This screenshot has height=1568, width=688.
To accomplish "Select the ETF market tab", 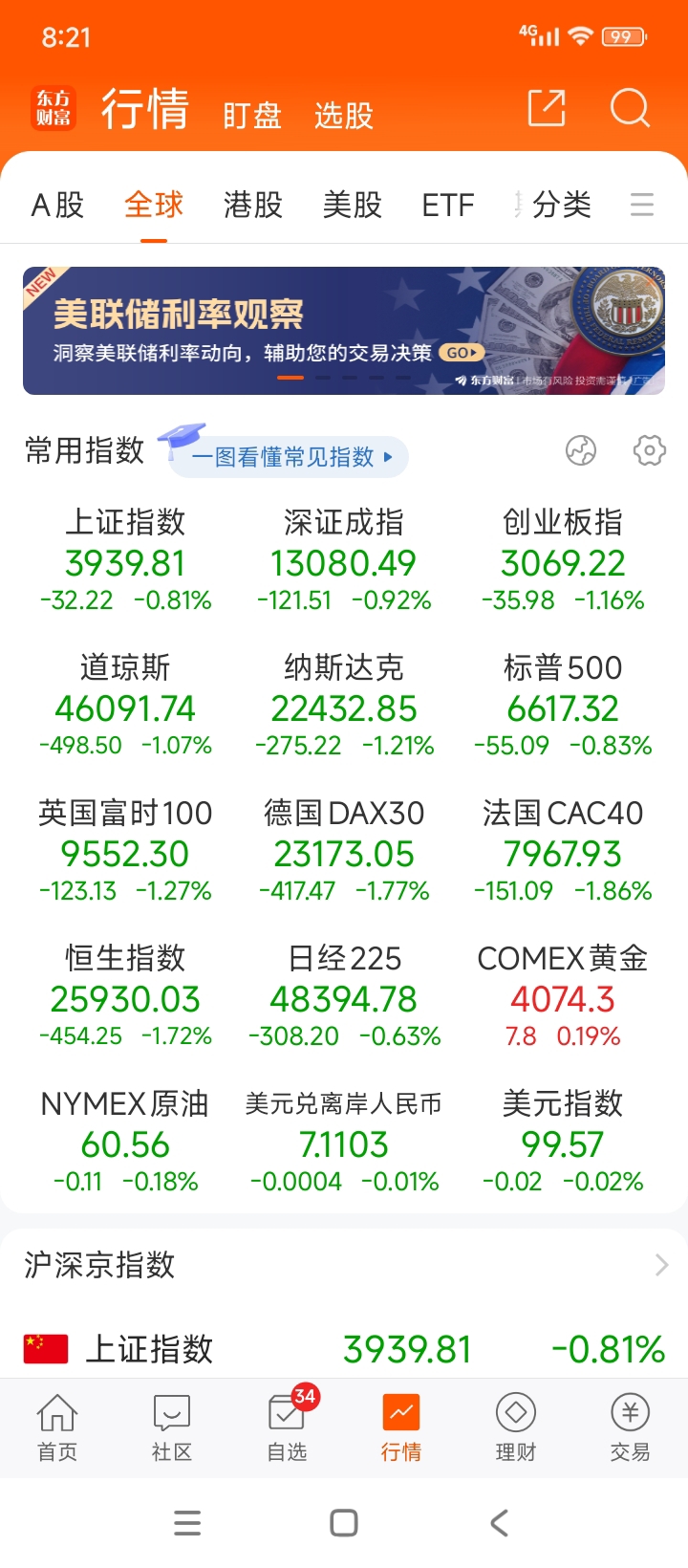I will pos(448,205).
